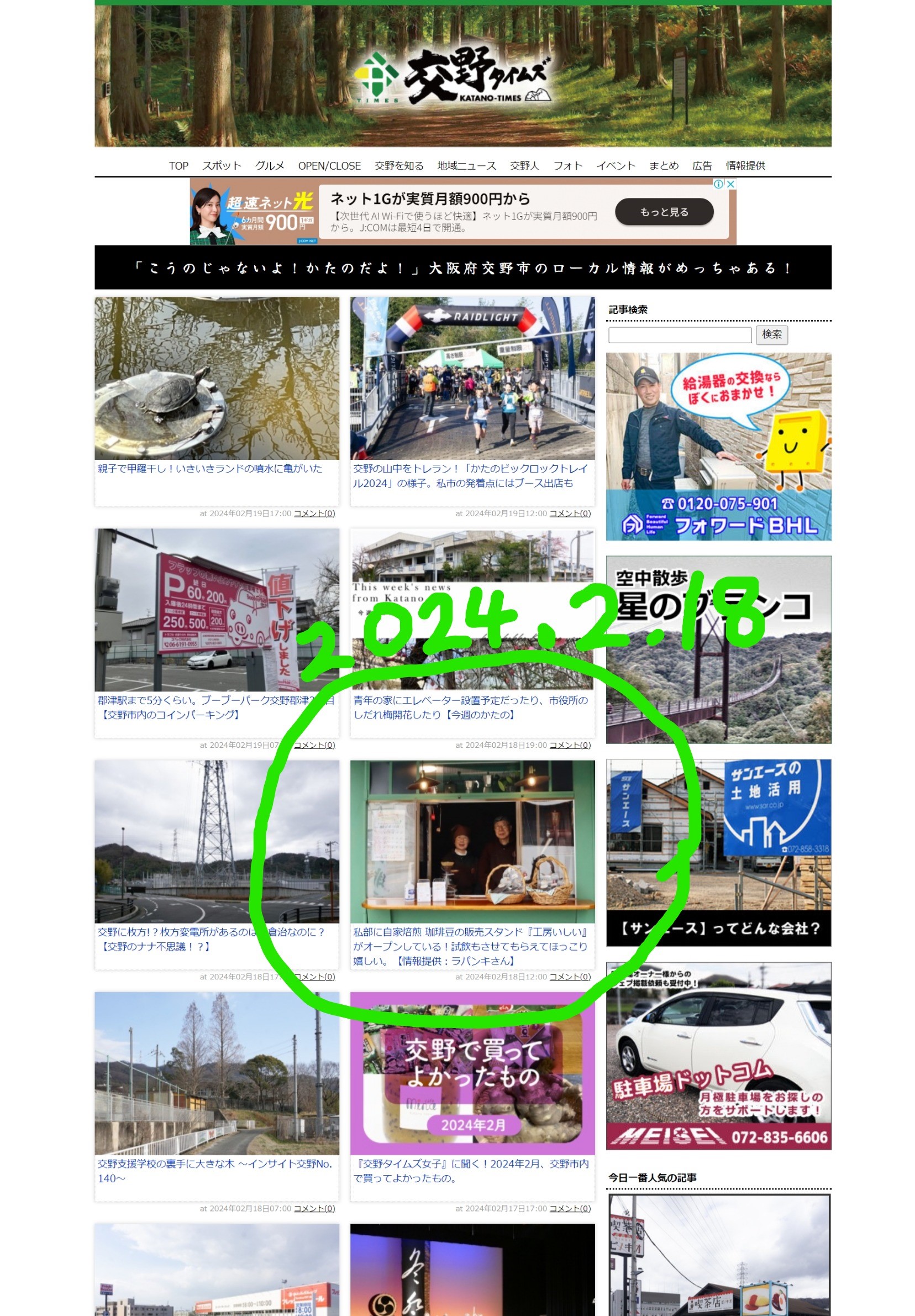Viewport: 915px width, 1316px height.
Task: Tap the もっと見る button in the ad
Action: [664, 212]
